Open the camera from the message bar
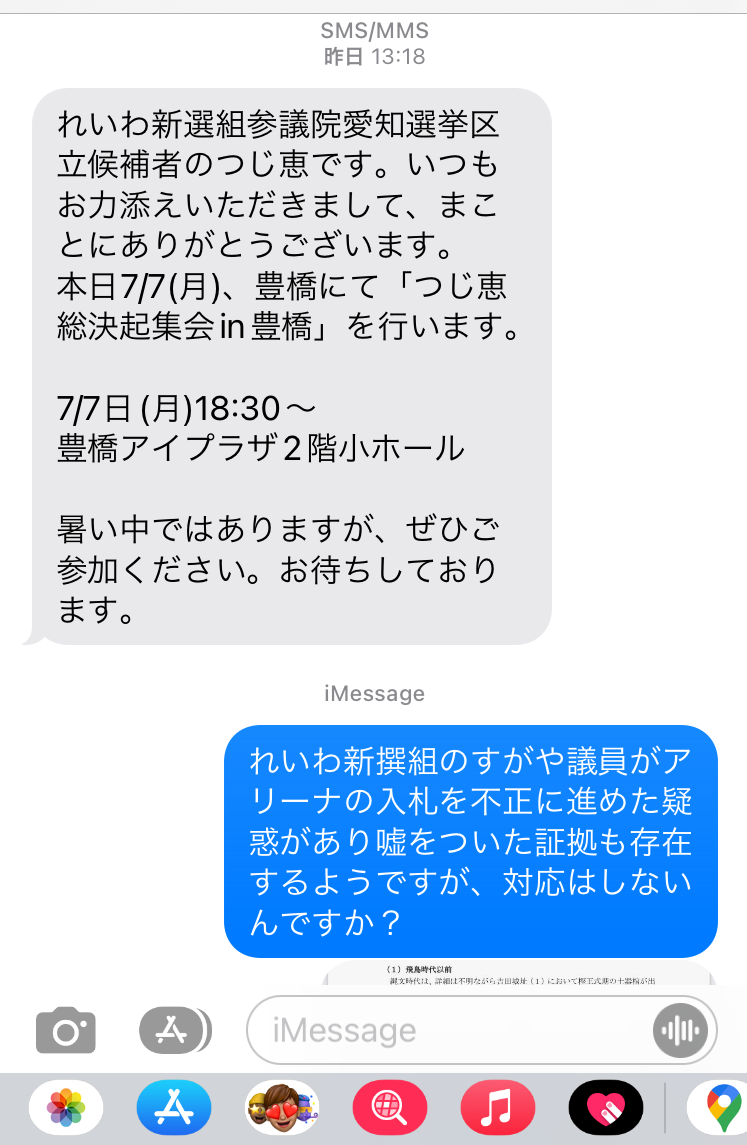Image resolution: width=747 pixels, height=1145 pixels. 66,1030
